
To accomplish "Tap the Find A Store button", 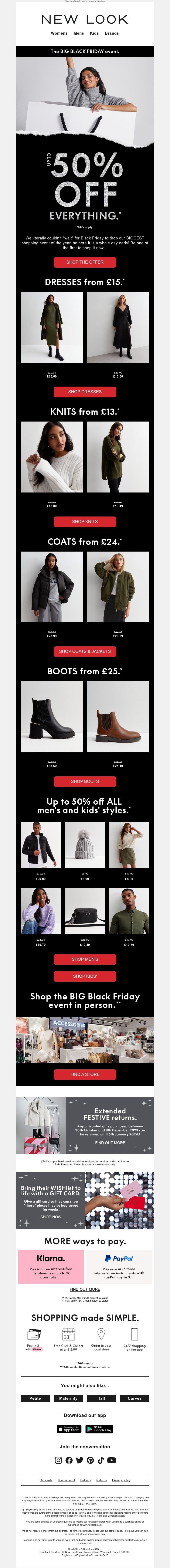I will pyautogui.click(x=85, y=1074).
